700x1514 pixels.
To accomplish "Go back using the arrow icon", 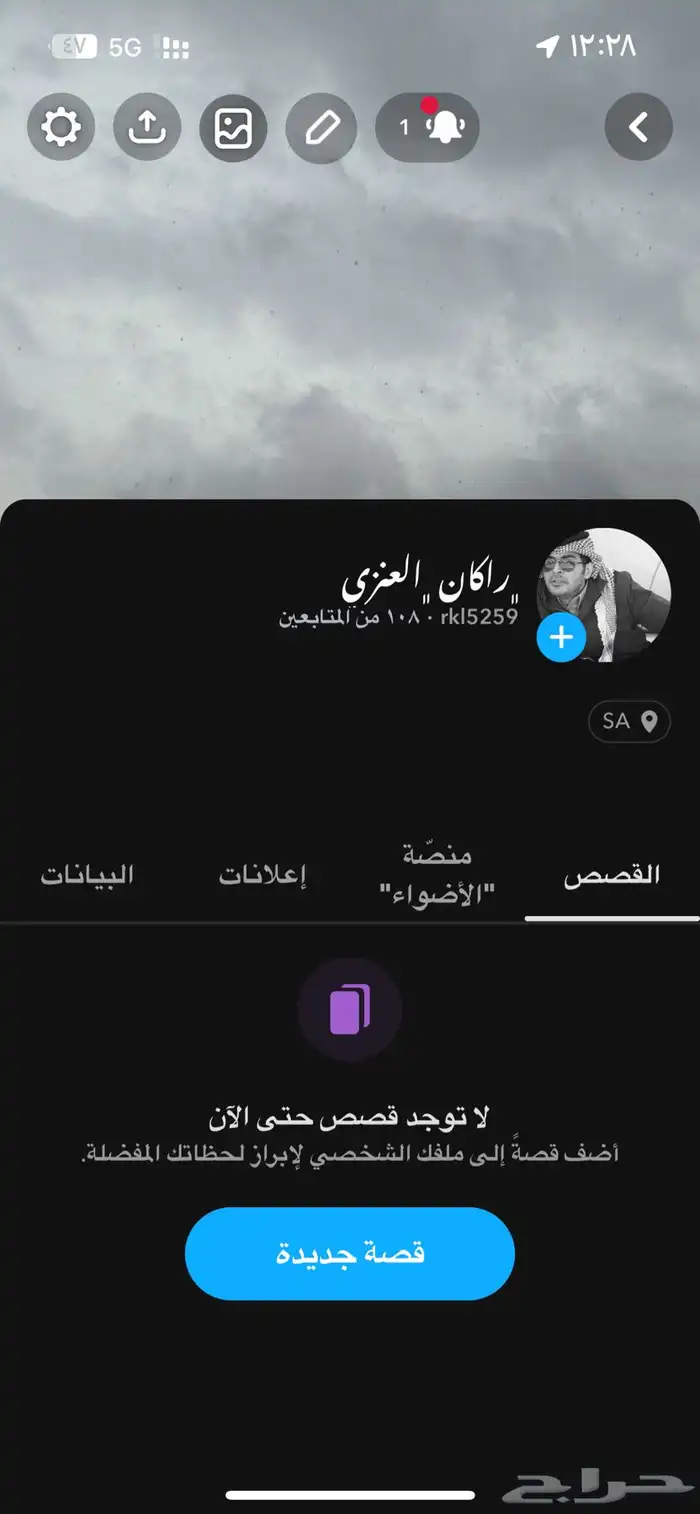I will (639, 127).
